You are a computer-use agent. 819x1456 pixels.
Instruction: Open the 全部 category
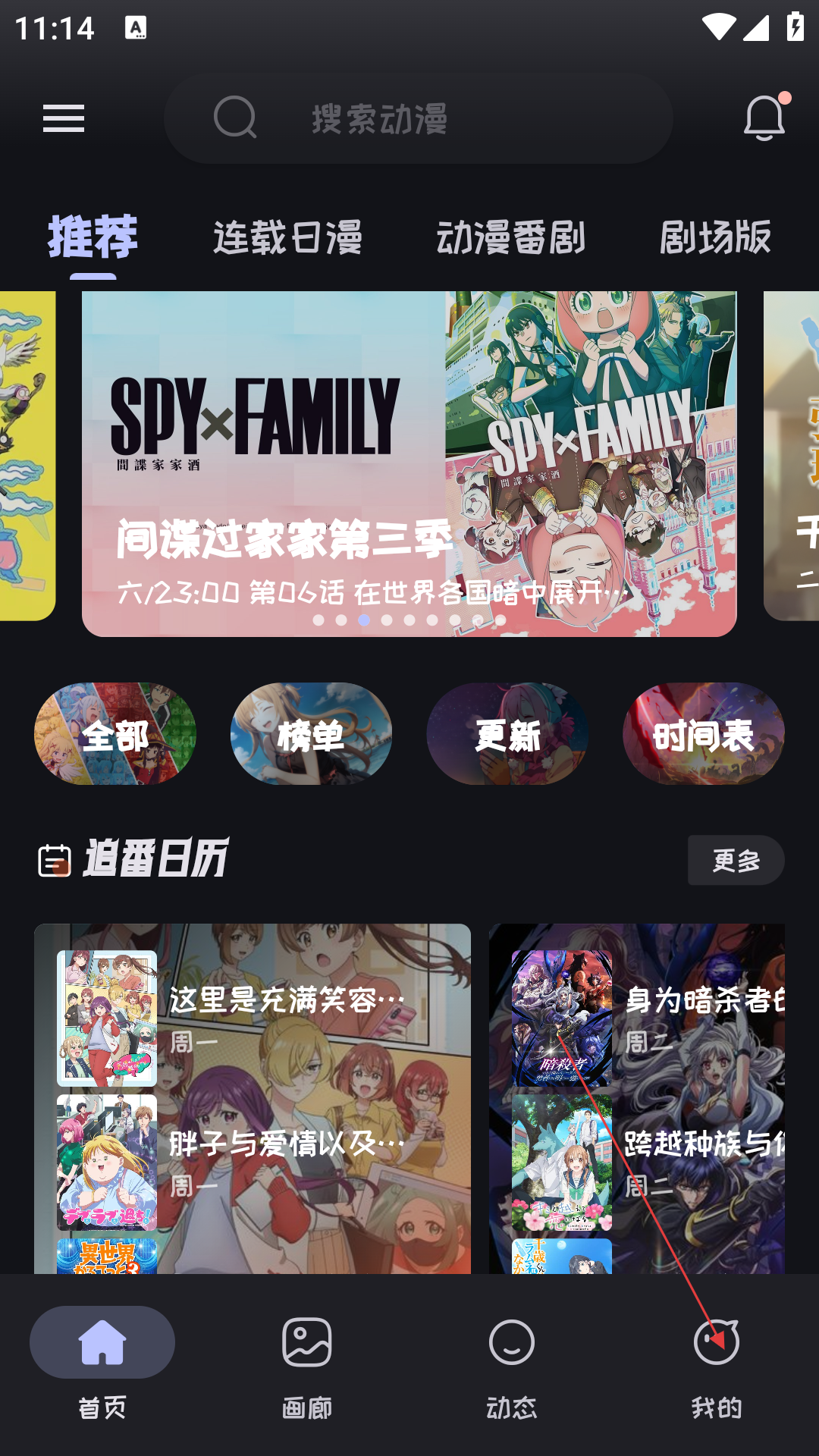click(115, 734)
